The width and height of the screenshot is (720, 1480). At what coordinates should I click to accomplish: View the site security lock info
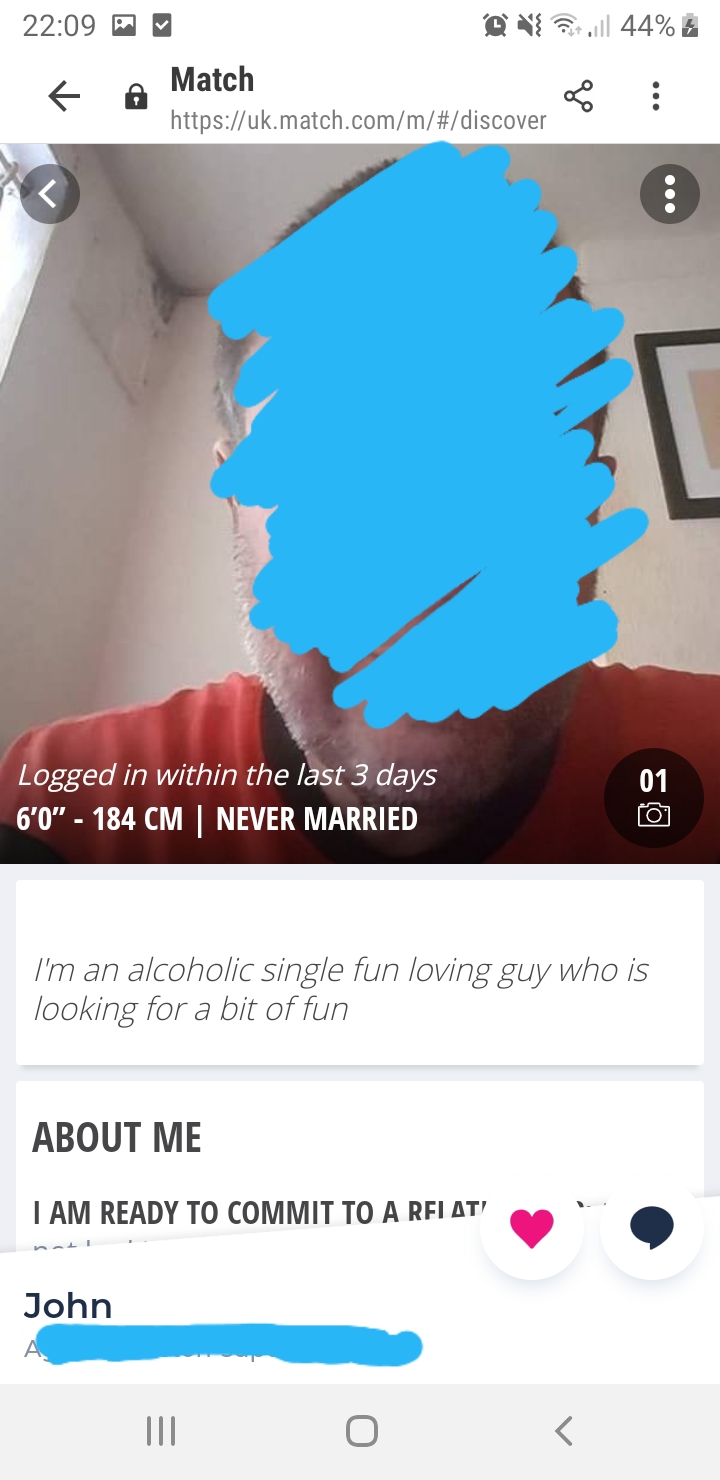coord(135,97)
